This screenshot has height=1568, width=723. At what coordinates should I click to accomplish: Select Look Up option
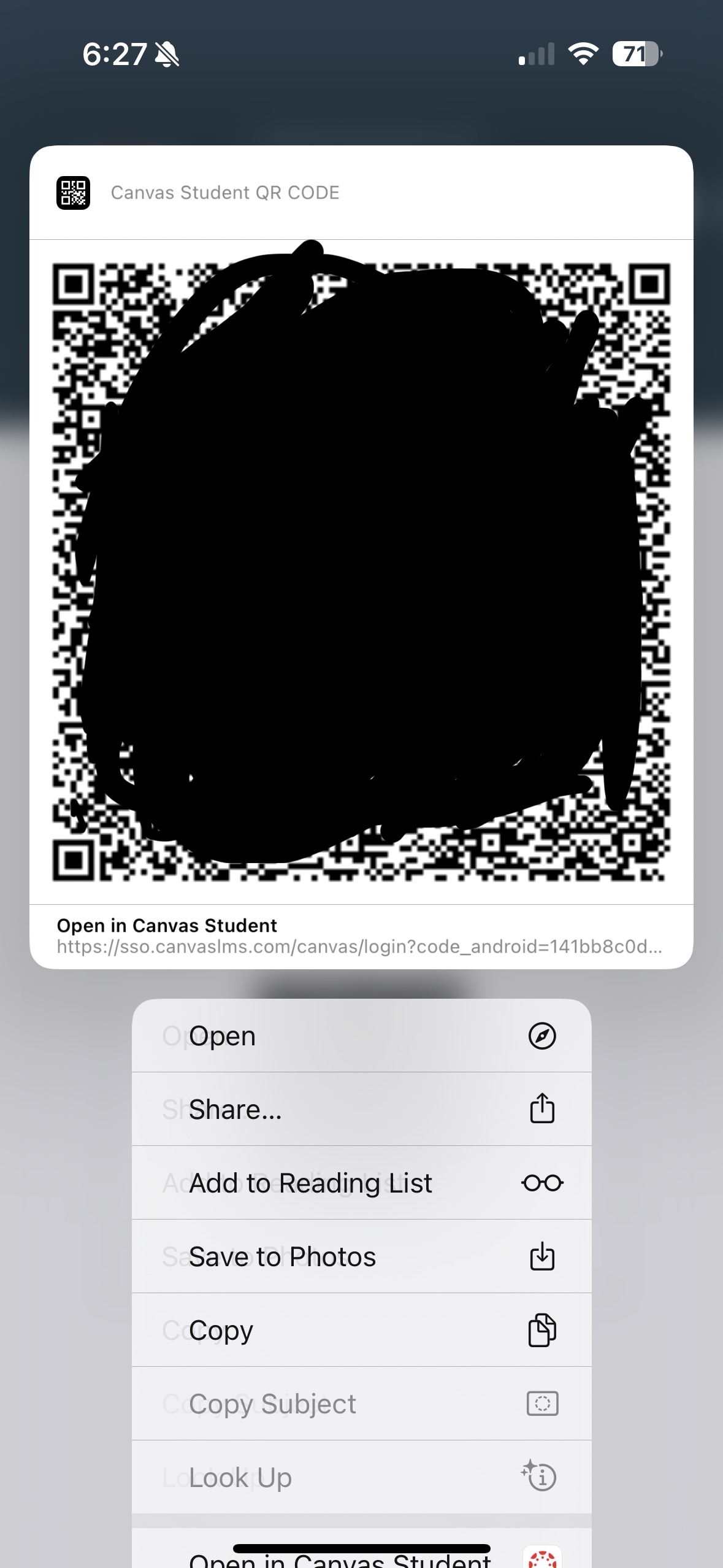[361, 1477]
